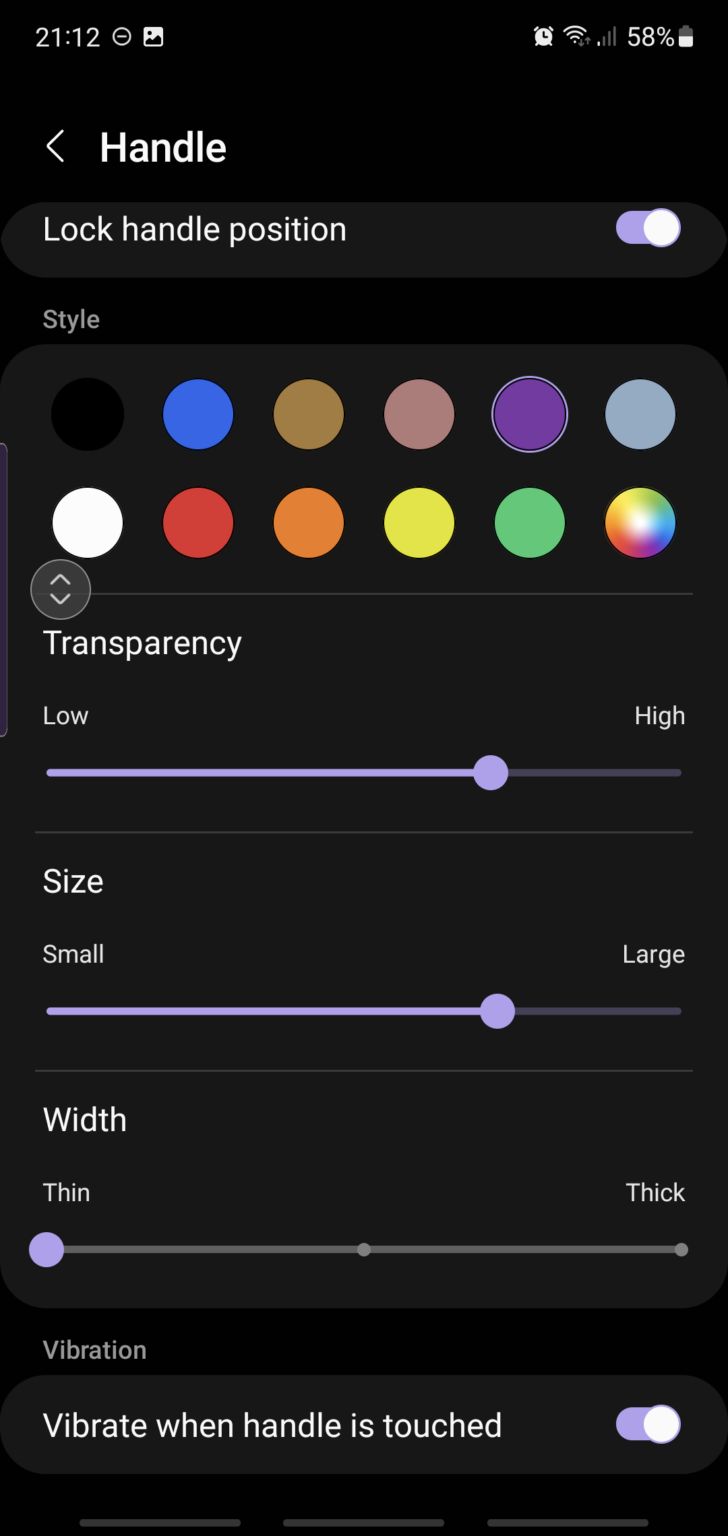728x1536 pixels.
Task: Select the red handle style
Action: pyautogui.click(x=198, y=523)
